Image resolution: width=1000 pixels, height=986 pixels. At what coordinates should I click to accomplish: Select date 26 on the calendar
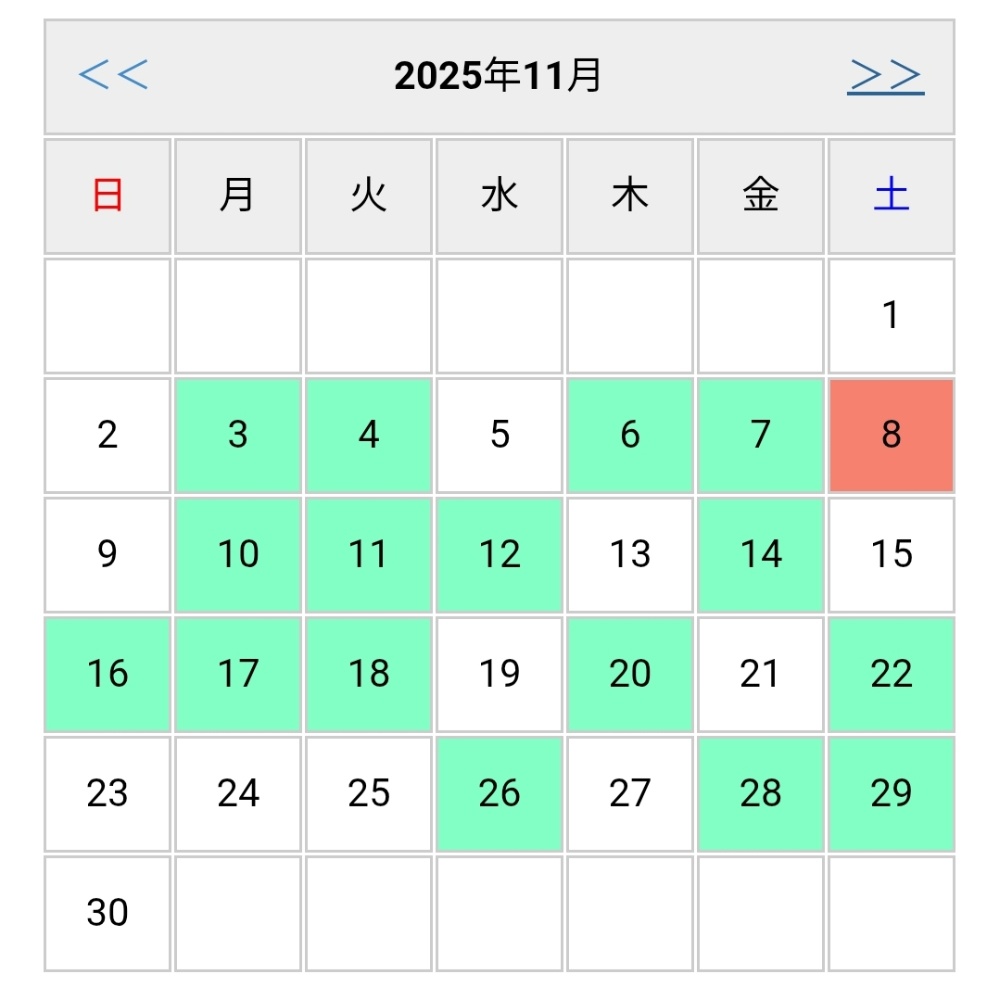[499, 794]
